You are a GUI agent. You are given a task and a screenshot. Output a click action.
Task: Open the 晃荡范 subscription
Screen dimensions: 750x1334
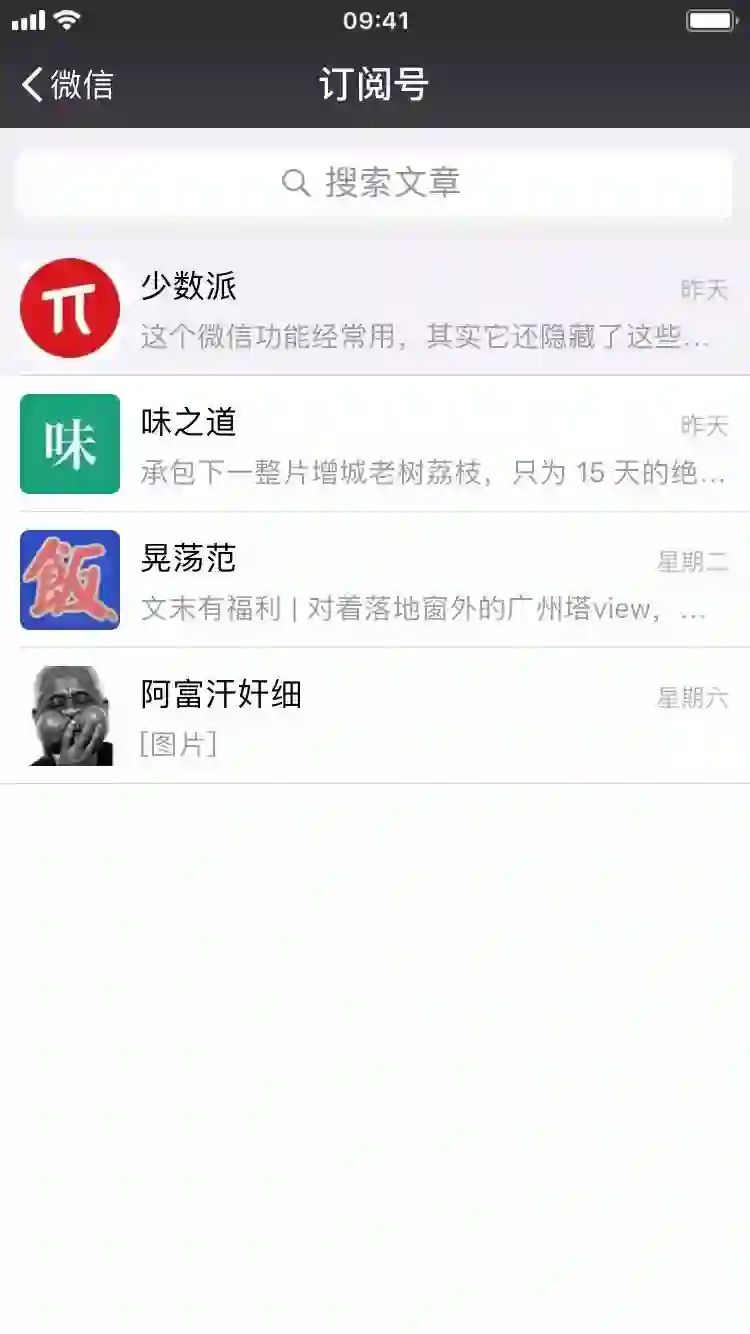click(374, 580)
